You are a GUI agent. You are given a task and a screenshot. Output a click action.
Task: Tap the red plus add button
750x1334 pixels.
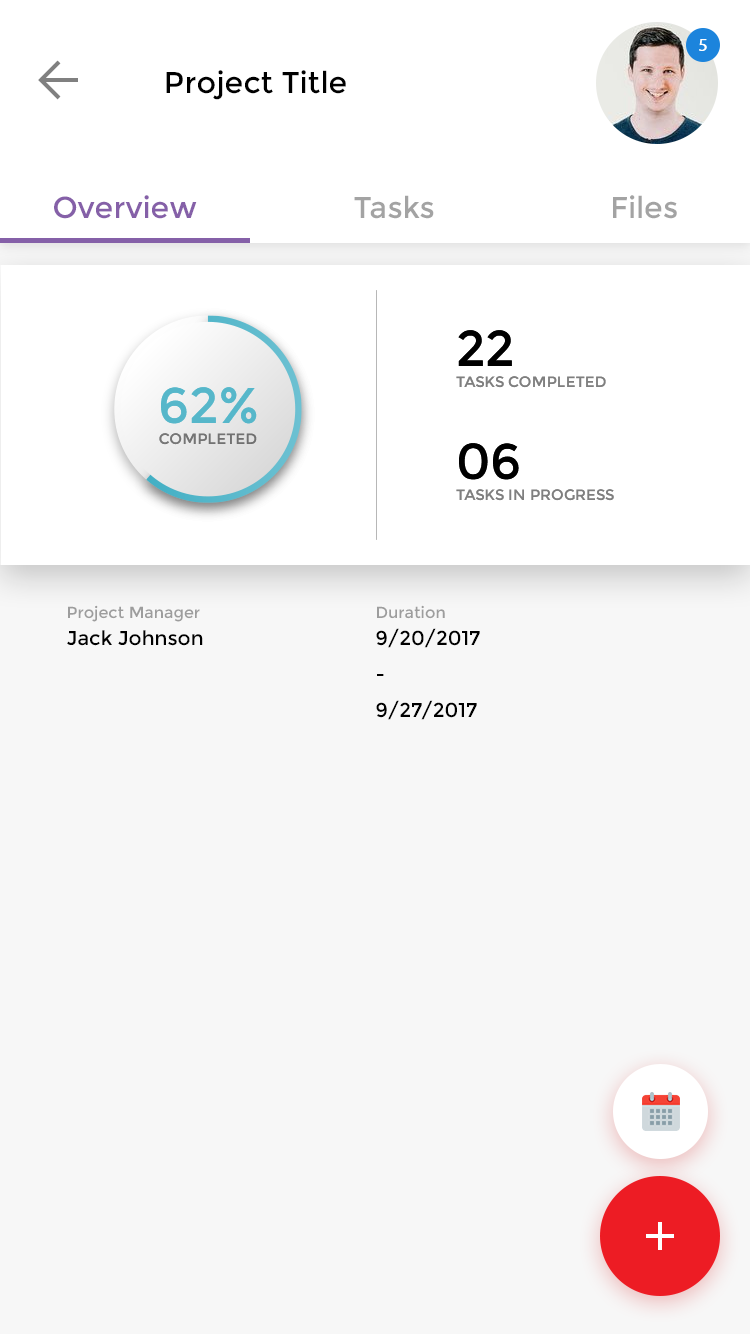tap(660, 1236)
